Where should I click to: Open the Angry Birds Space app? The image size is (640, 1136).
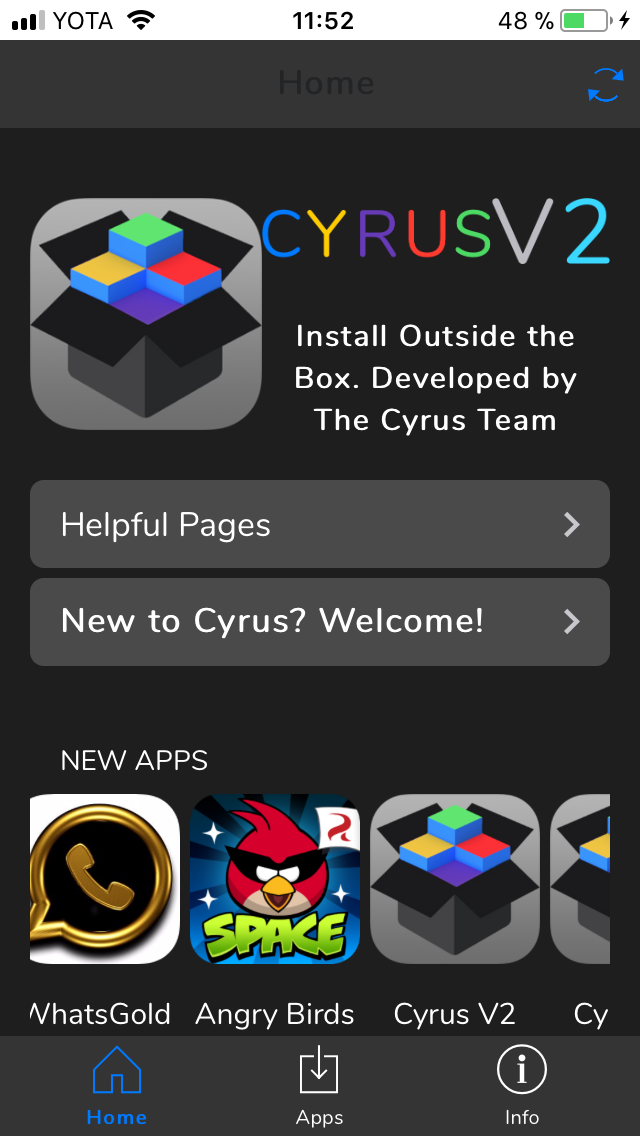(x=275, y=880)
